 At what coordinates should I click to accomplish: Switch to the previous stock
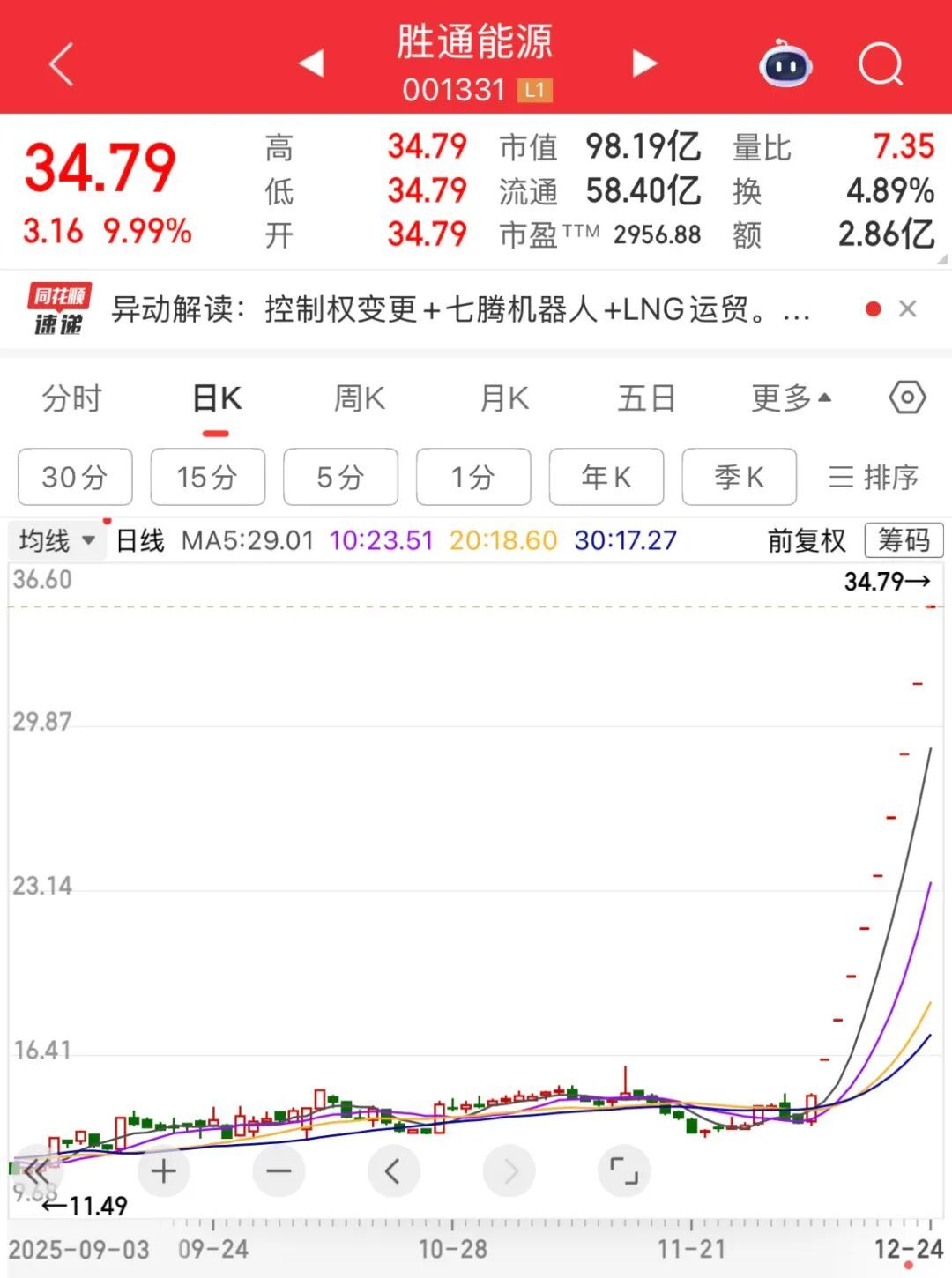click(311, 63)
